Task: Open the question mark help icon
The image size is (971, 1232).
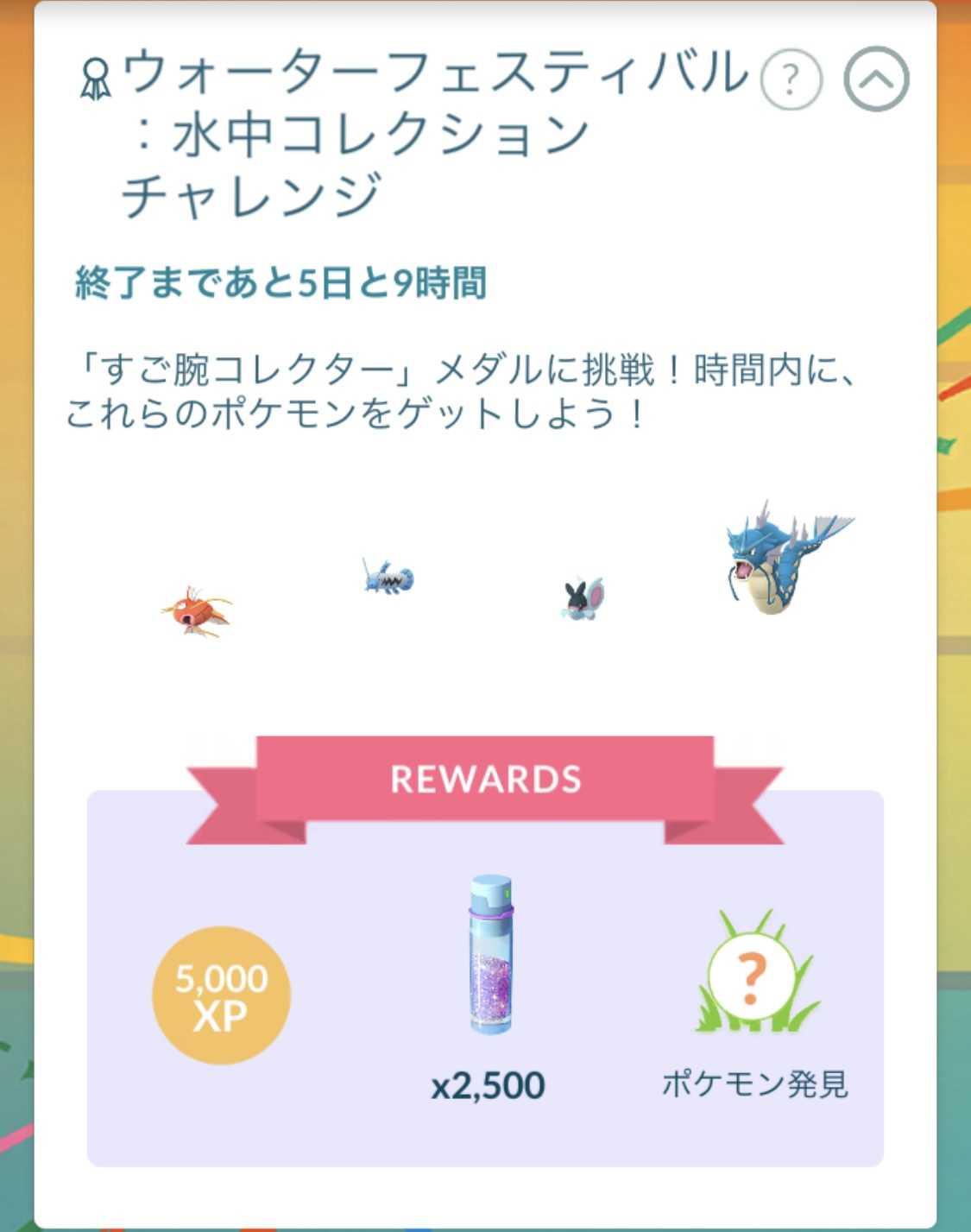Action: tap(791, 79)
